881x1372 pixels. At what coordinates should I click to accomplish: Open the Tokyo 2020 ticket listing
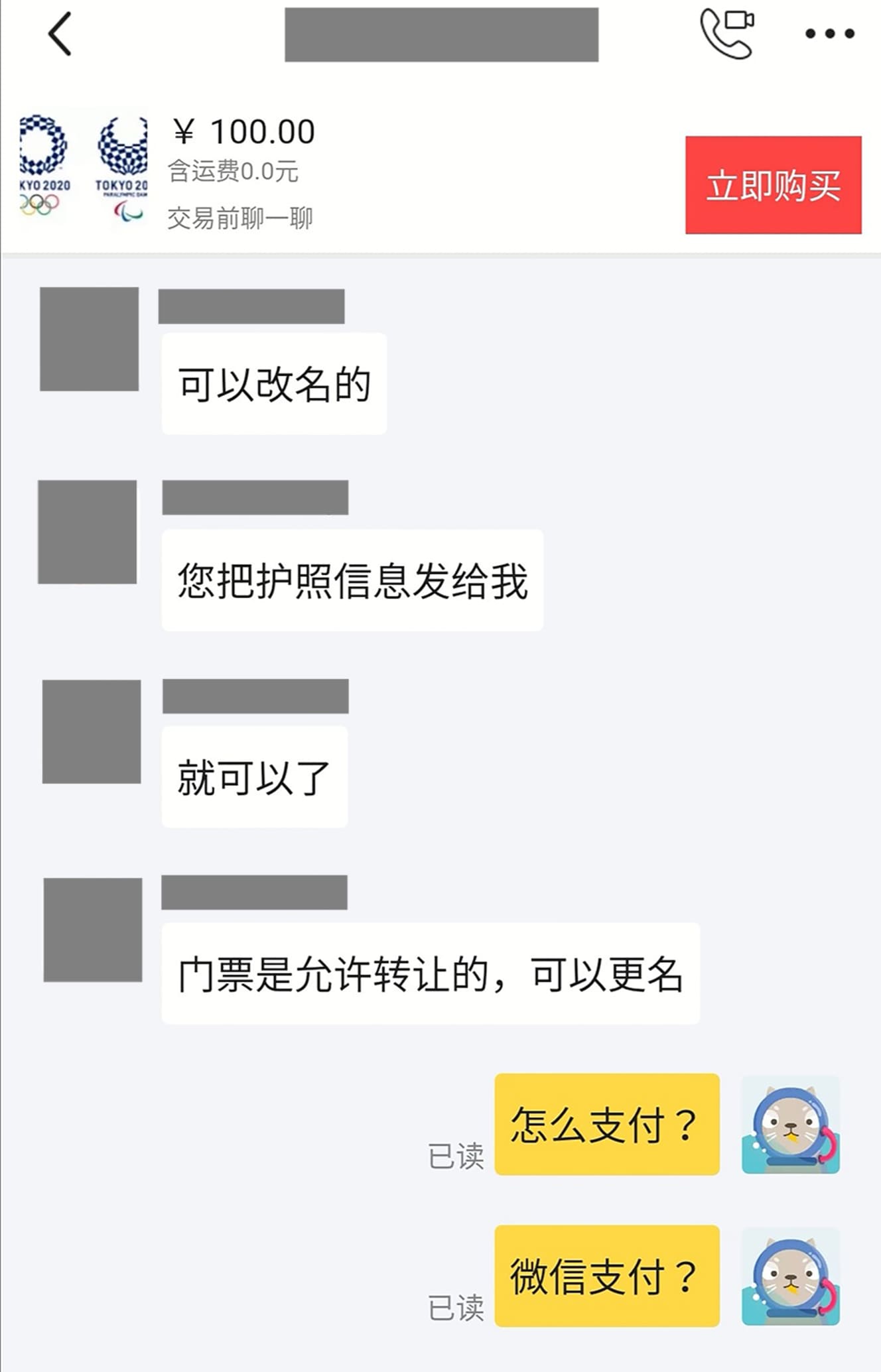tap(84, 169)
